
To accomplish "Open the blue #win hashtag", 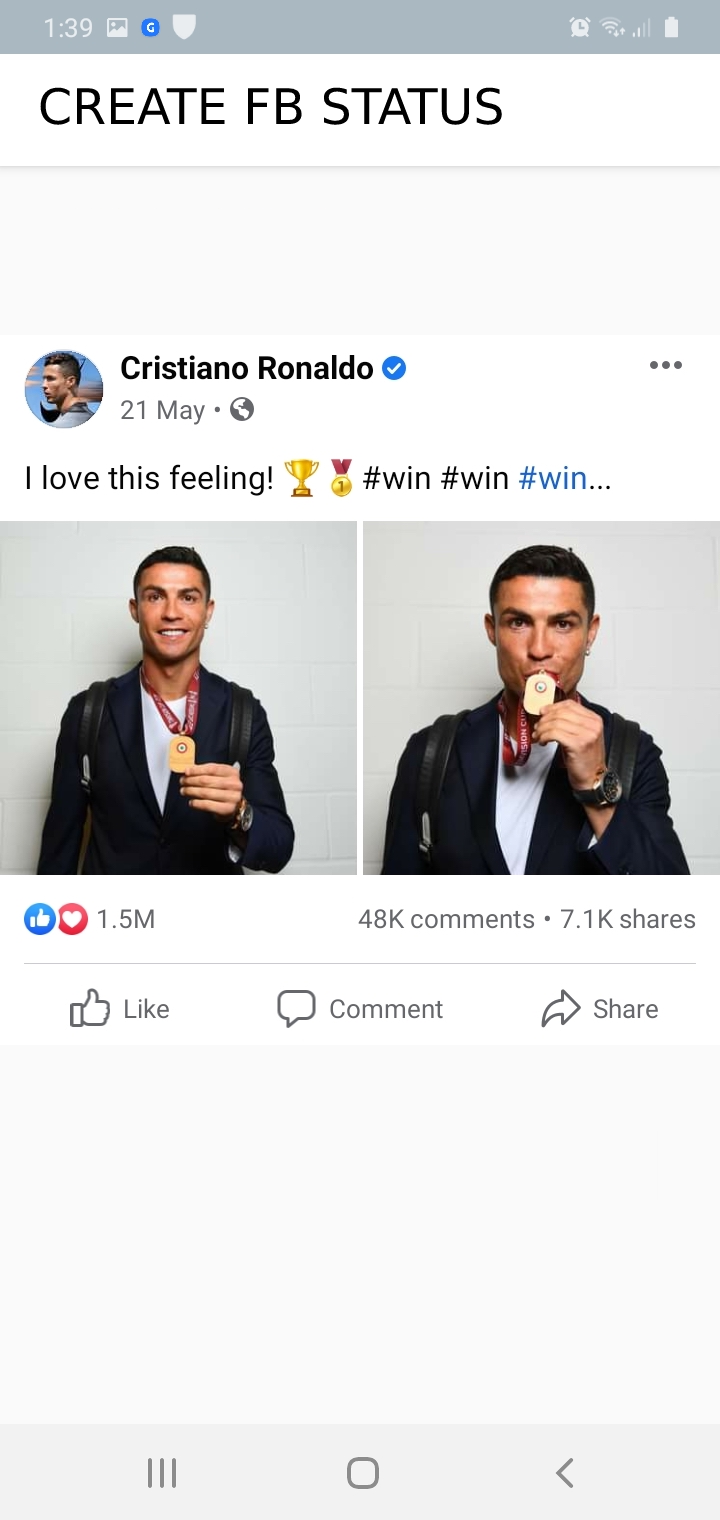I will coord(552,478).
